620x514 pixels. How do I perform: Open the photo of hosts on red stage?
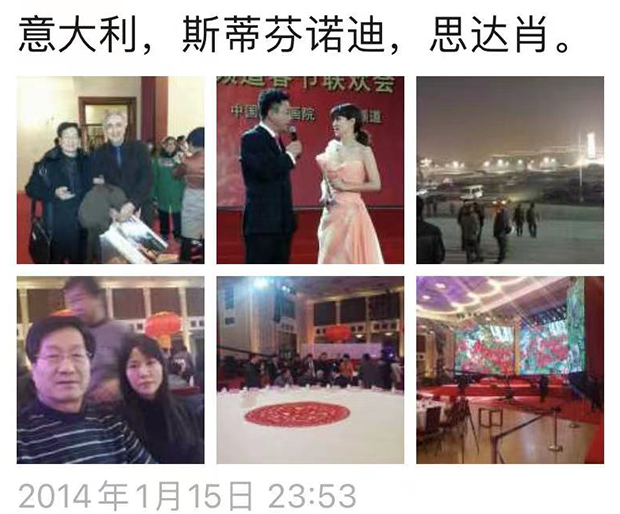310,170
